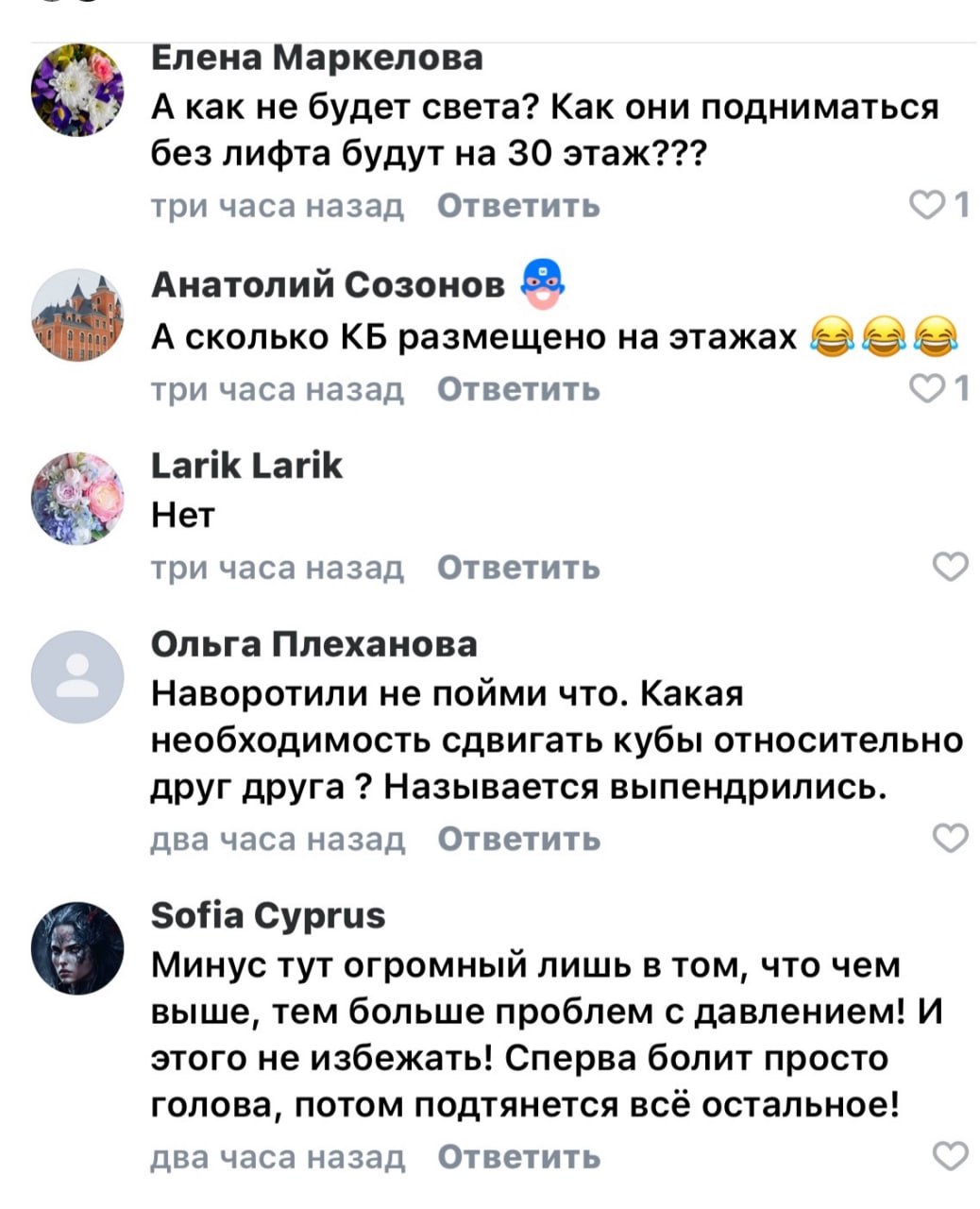Like Sofia Cyprus's comment
The image size is (980, 1209).
coord(950,1157)
